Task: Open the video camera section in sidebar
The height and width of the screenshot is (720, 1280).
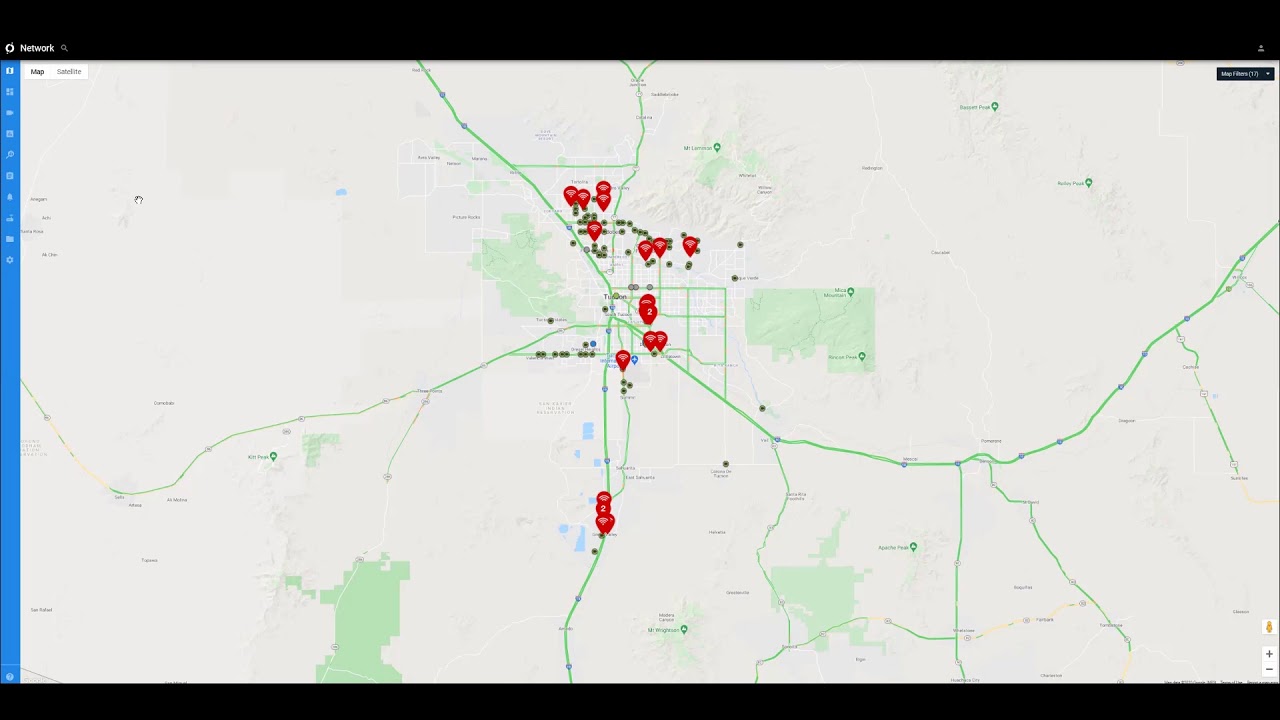Action: coord(10,113)
